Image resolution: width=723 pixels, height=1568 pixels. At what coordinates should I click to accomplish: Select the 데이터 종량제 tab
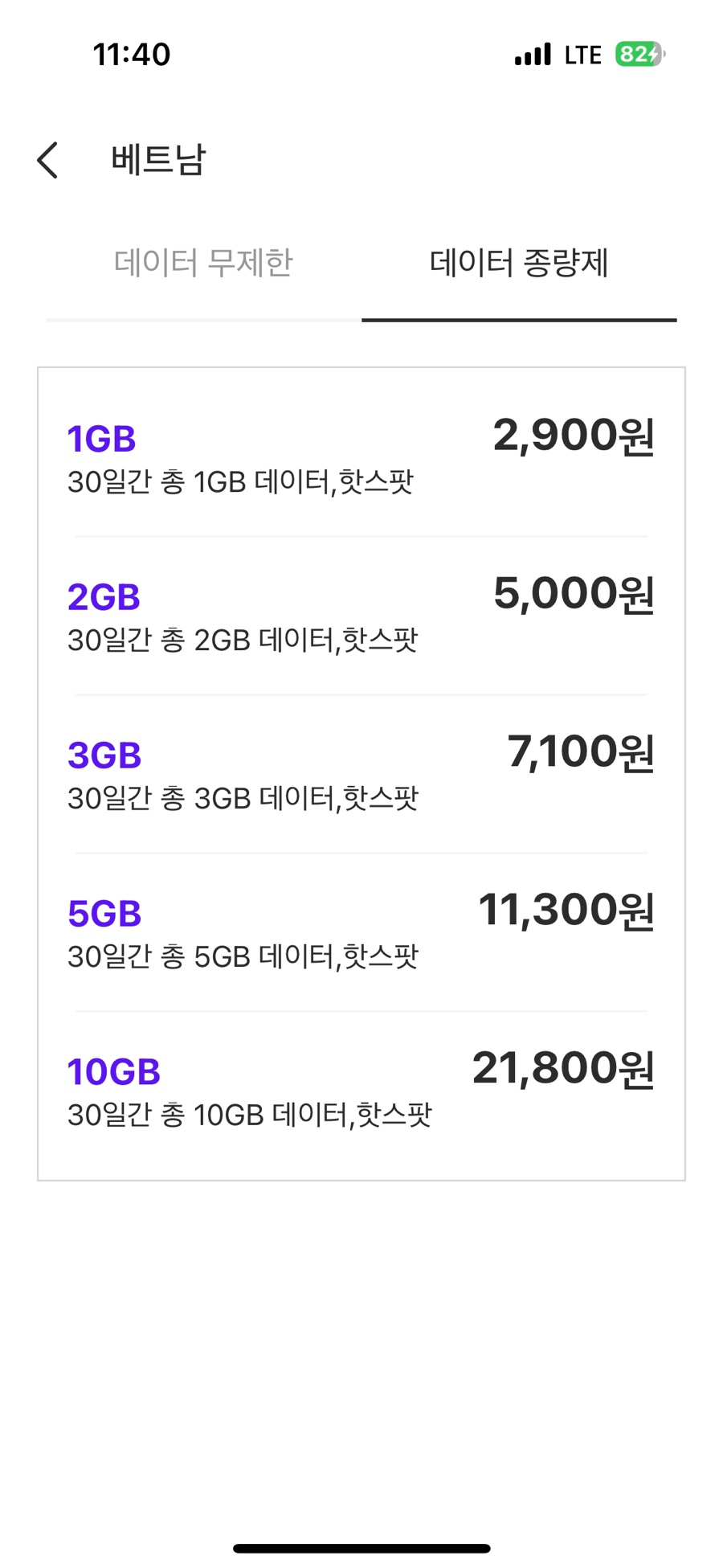pos(519,264)
